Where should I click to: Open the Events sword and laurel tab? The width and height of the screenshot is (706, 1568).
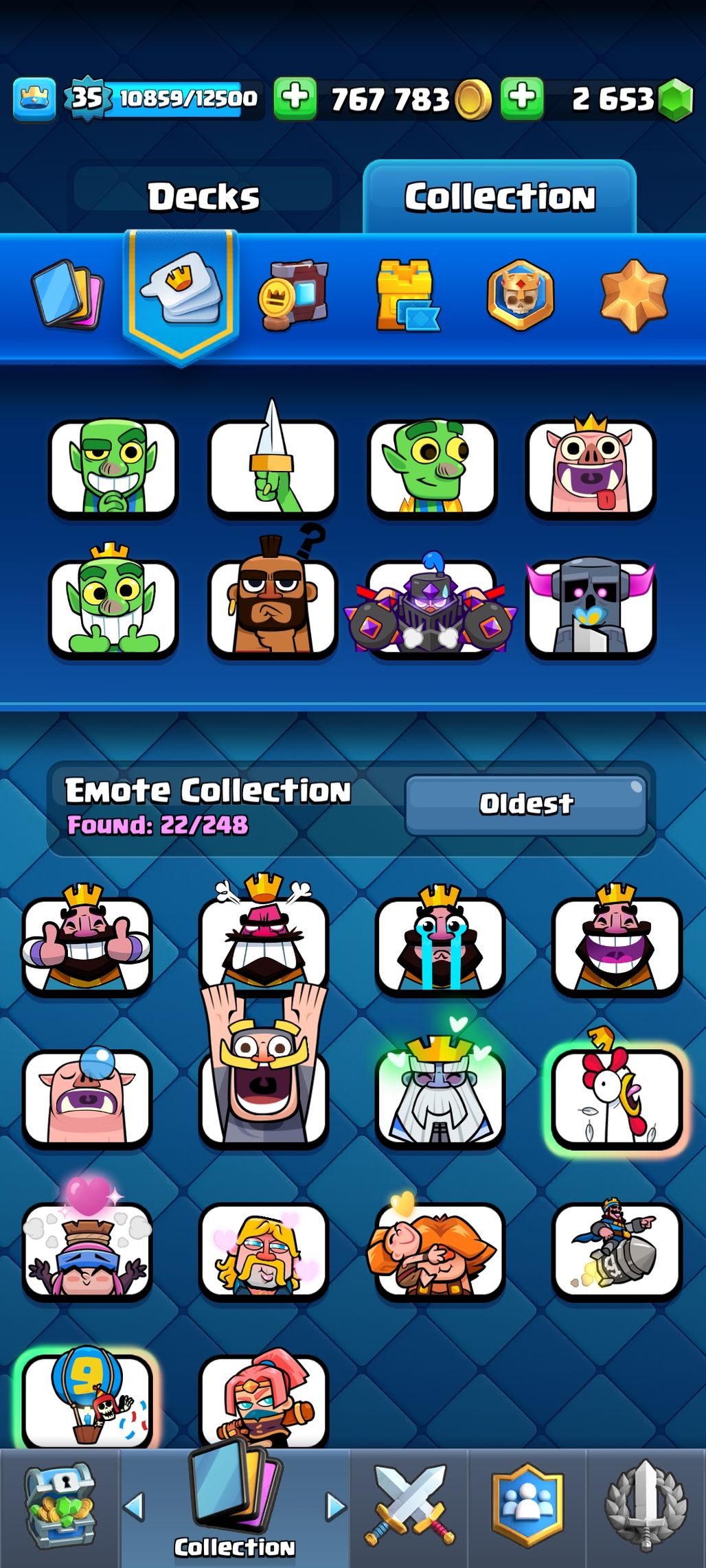(646, 1507)
